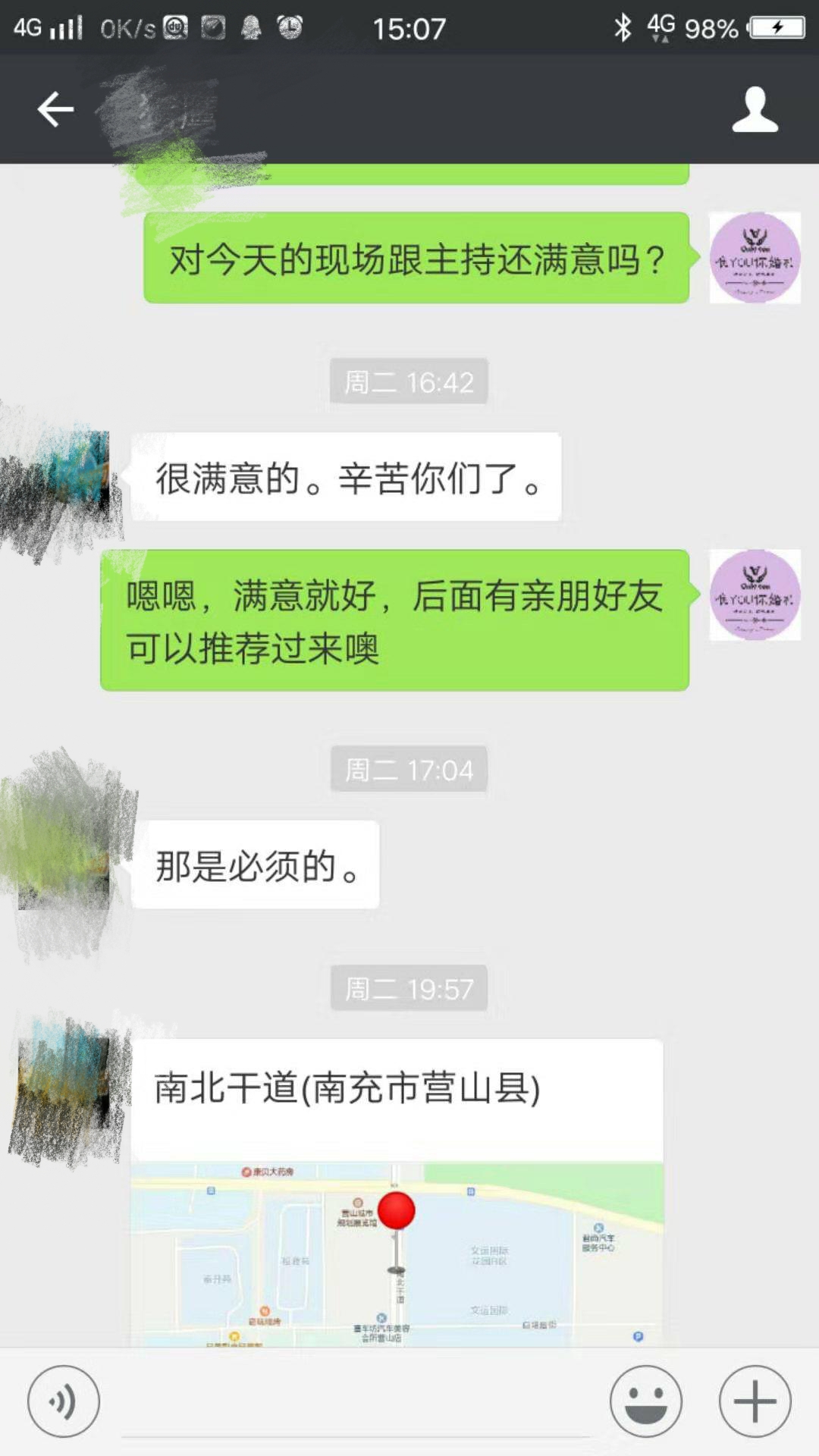Viewport: 819px width, 1456px height.
Task: Open the purple avatar beside 嗯嗯，满意就好
Action: point(755,595)
